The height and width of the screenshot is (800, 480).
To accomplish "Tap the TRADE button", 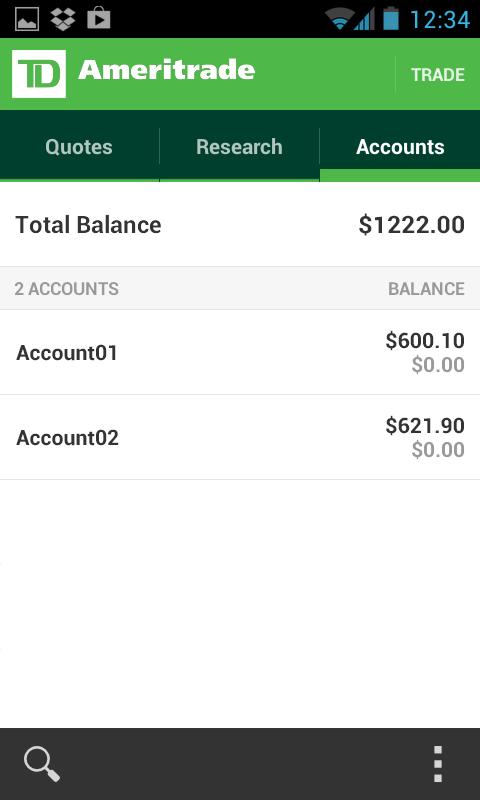I will click(438, 74).
